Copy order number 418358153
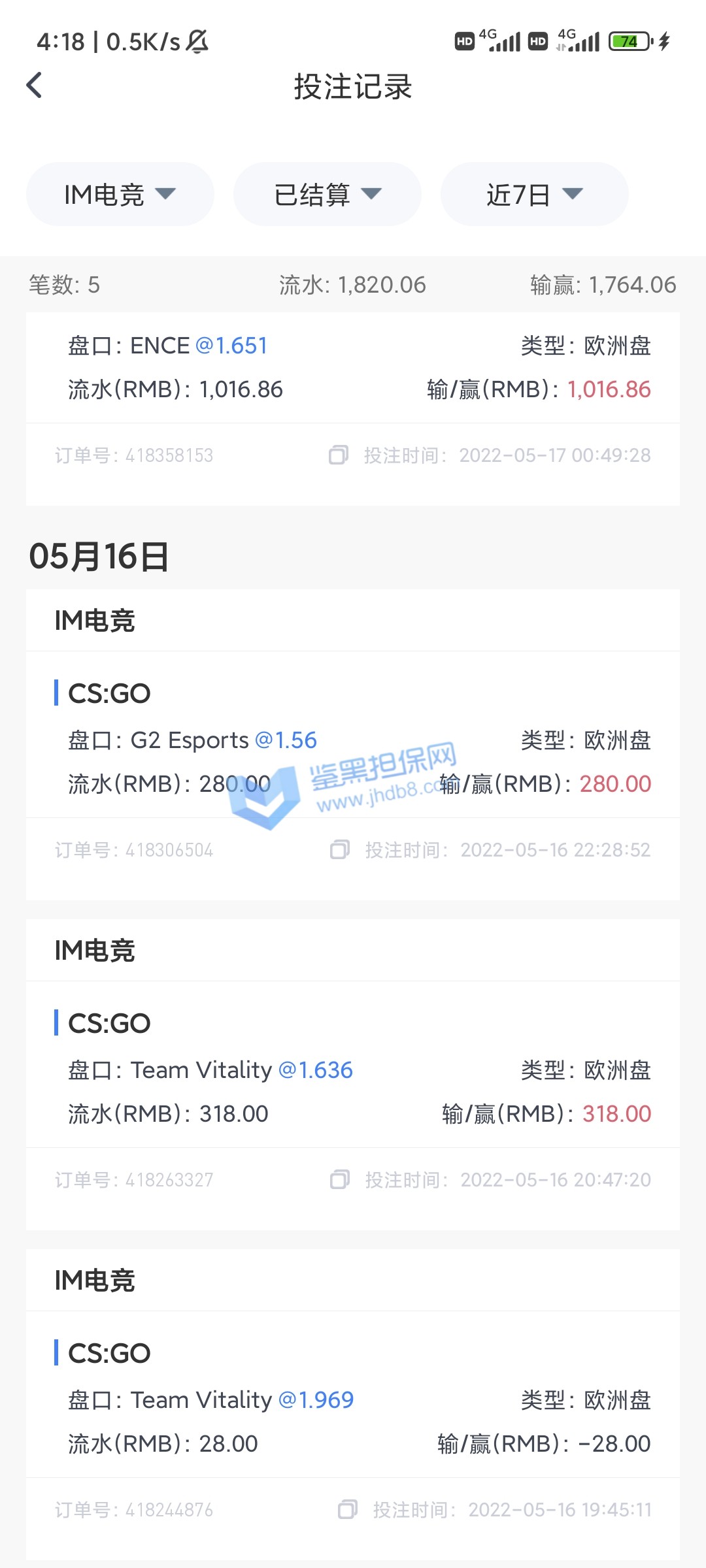706x1568 pixels. [x=338, y=455]
